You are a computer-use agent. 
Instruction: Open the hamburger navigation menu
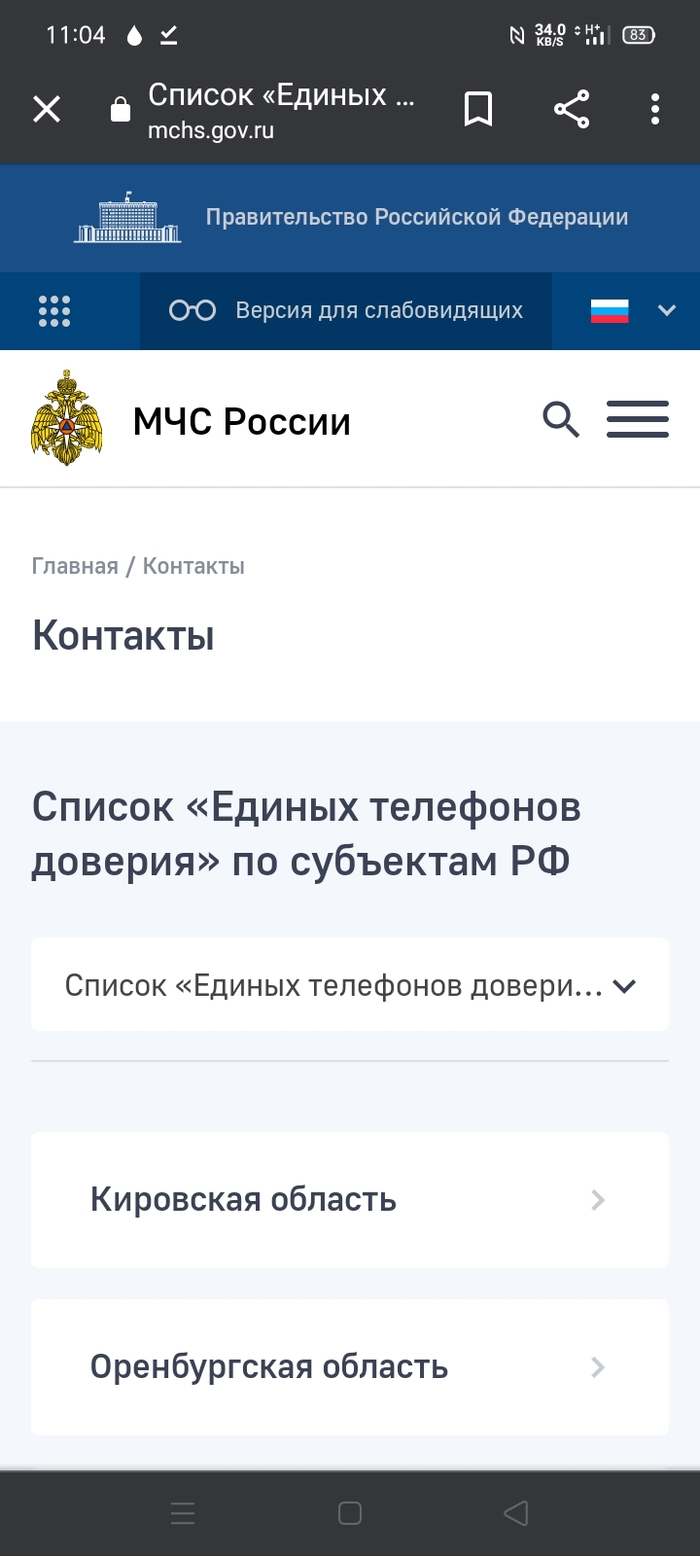637,420
